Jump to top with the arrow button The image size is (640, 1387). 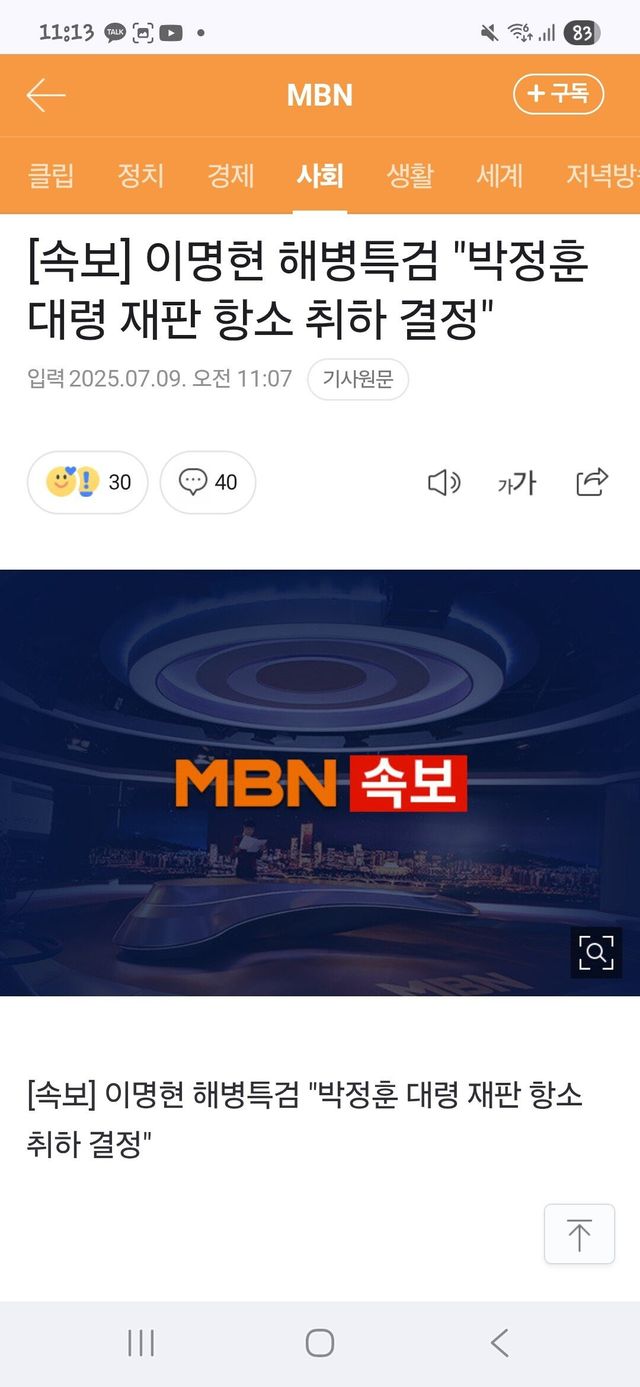[579, 1234]
